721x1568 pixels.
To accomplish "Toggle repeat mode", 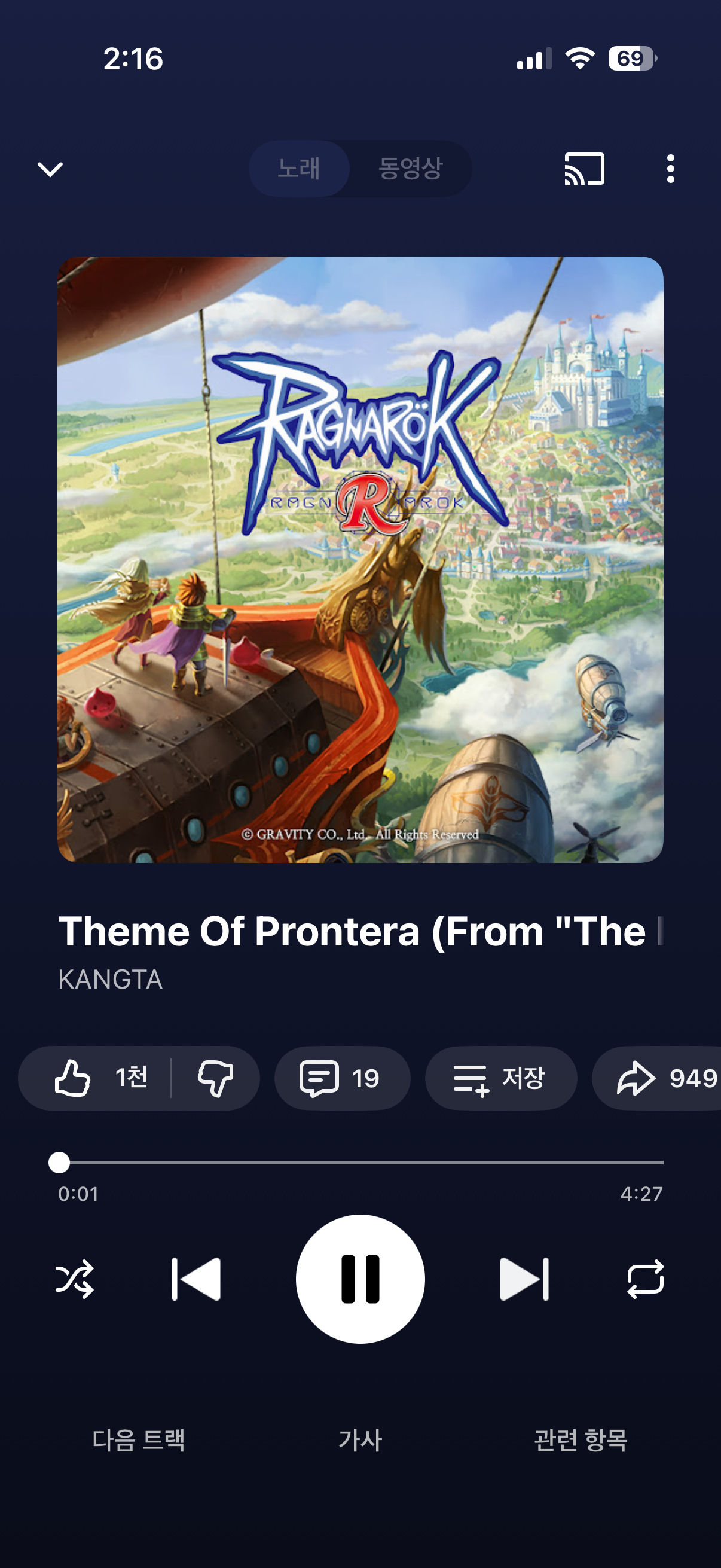I will [x=645, y=1279].
